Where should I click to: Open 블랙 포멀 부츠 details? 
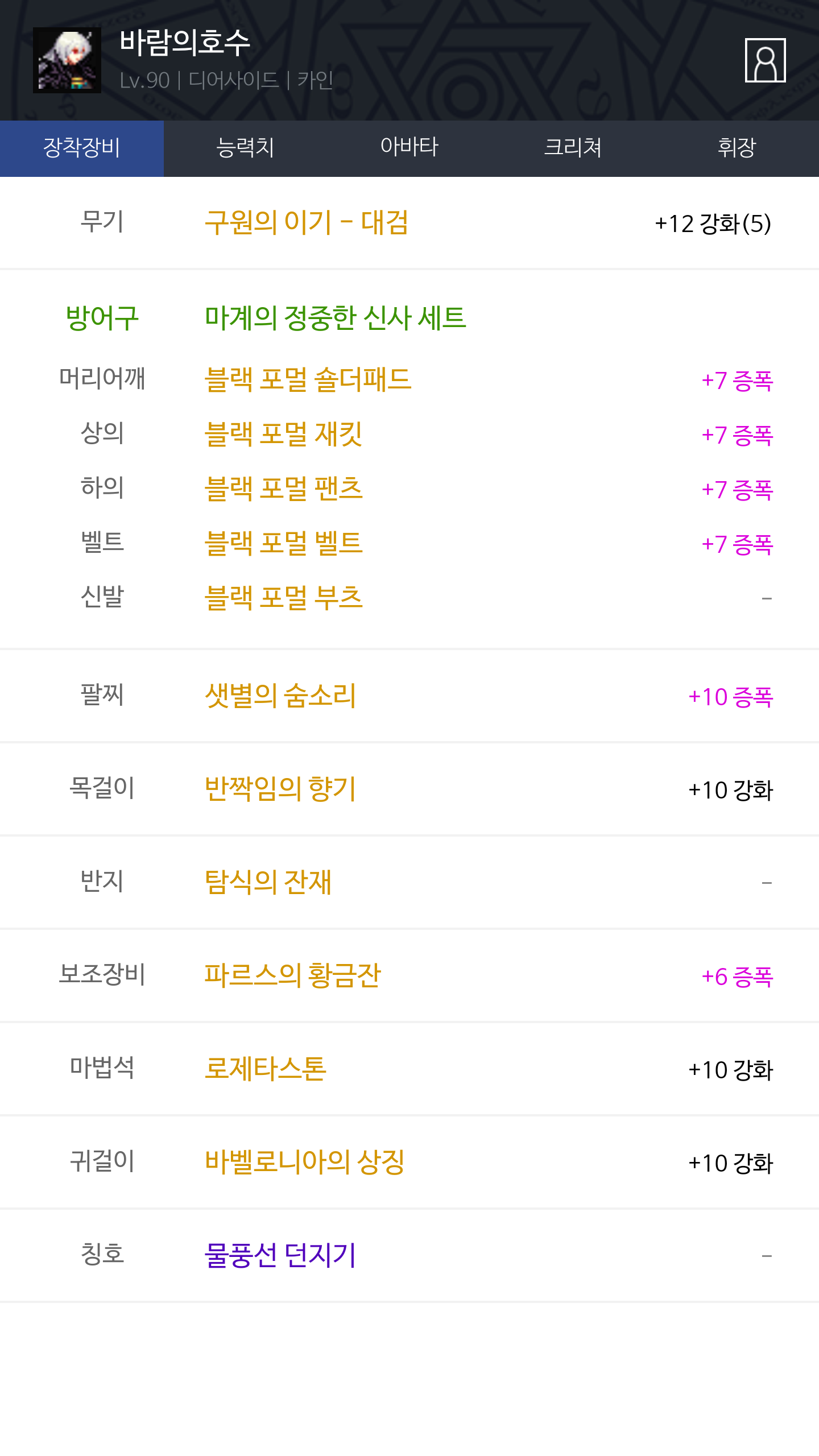(x=283, y=598)
